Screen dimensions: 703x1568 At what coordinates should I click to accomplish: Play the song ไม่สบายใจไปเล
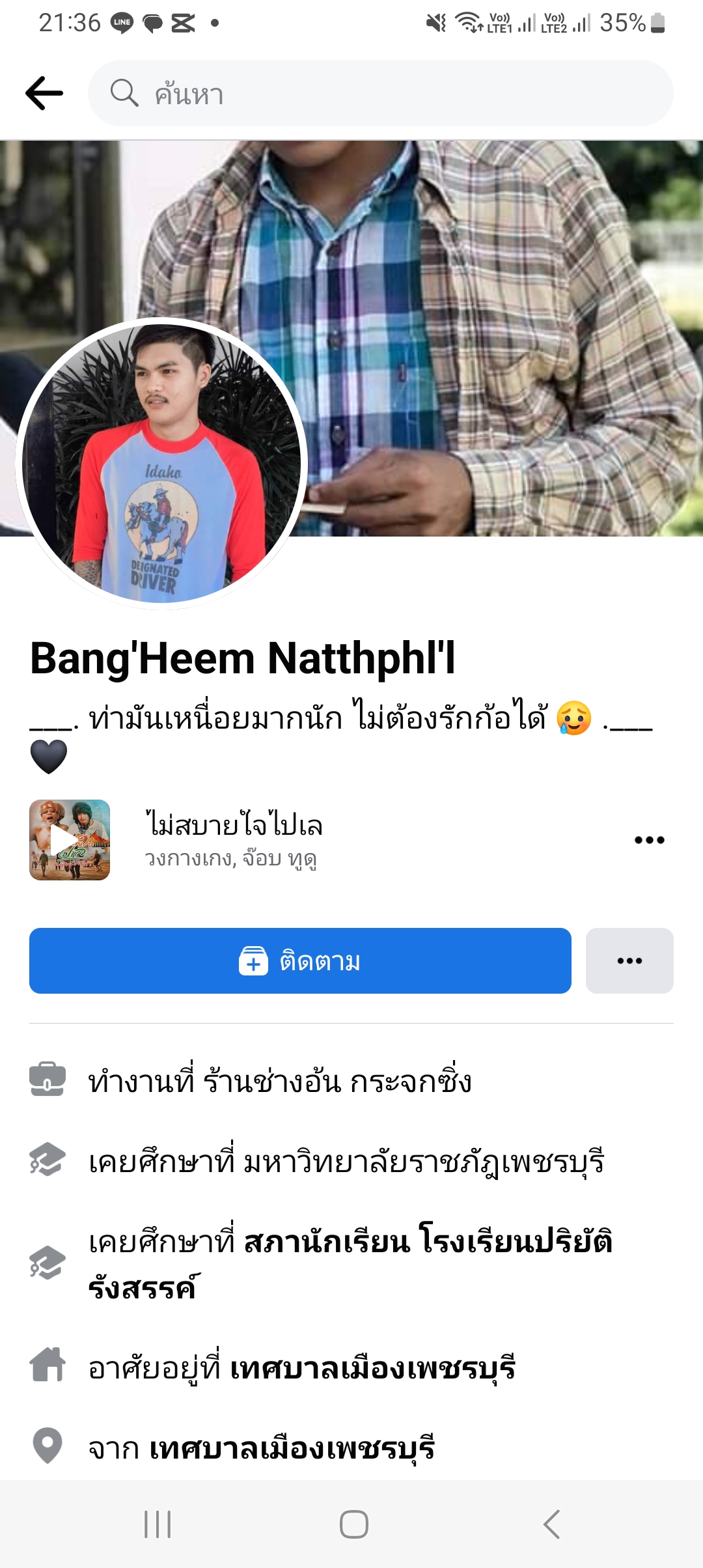[x=70, y=840]
